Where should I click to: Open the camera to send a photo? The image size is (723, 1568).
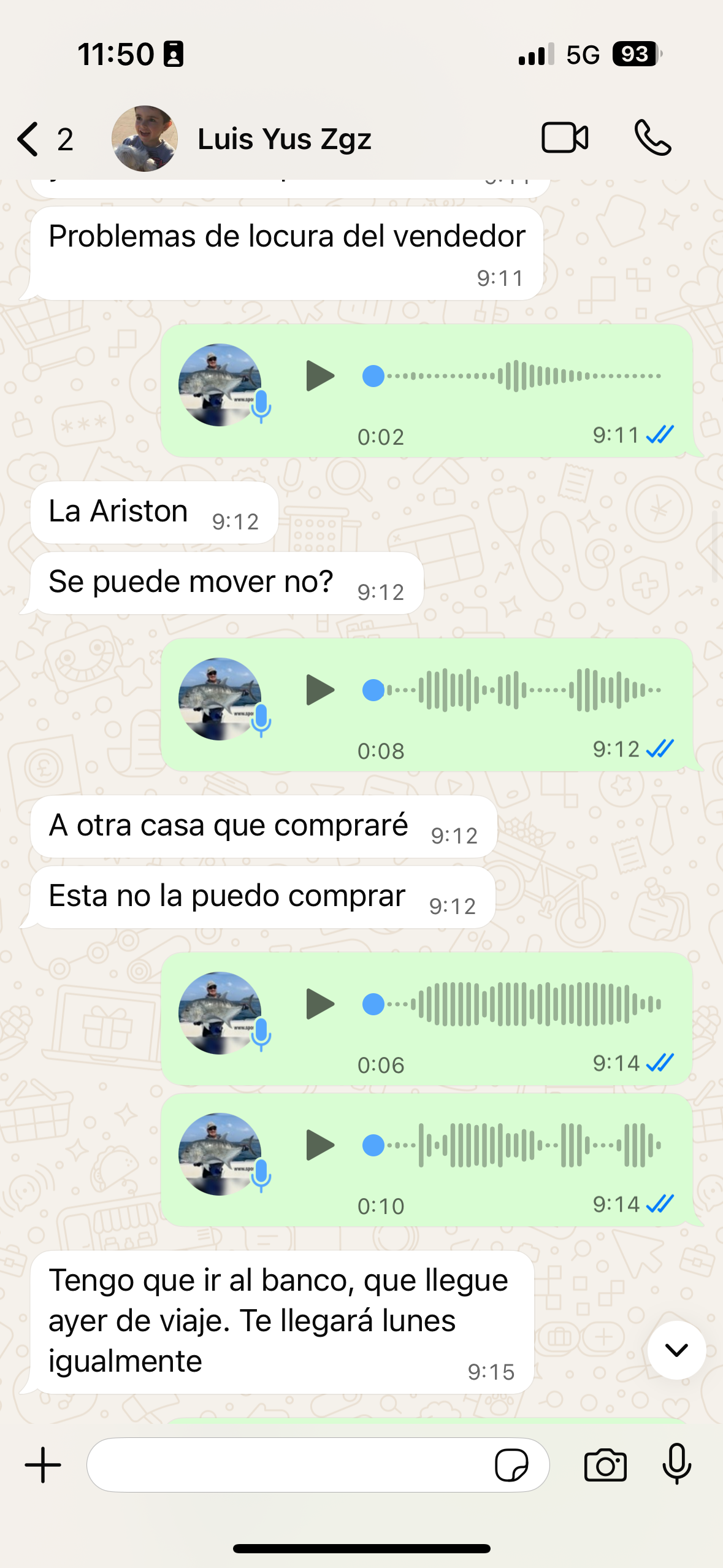click(605, 1465)
